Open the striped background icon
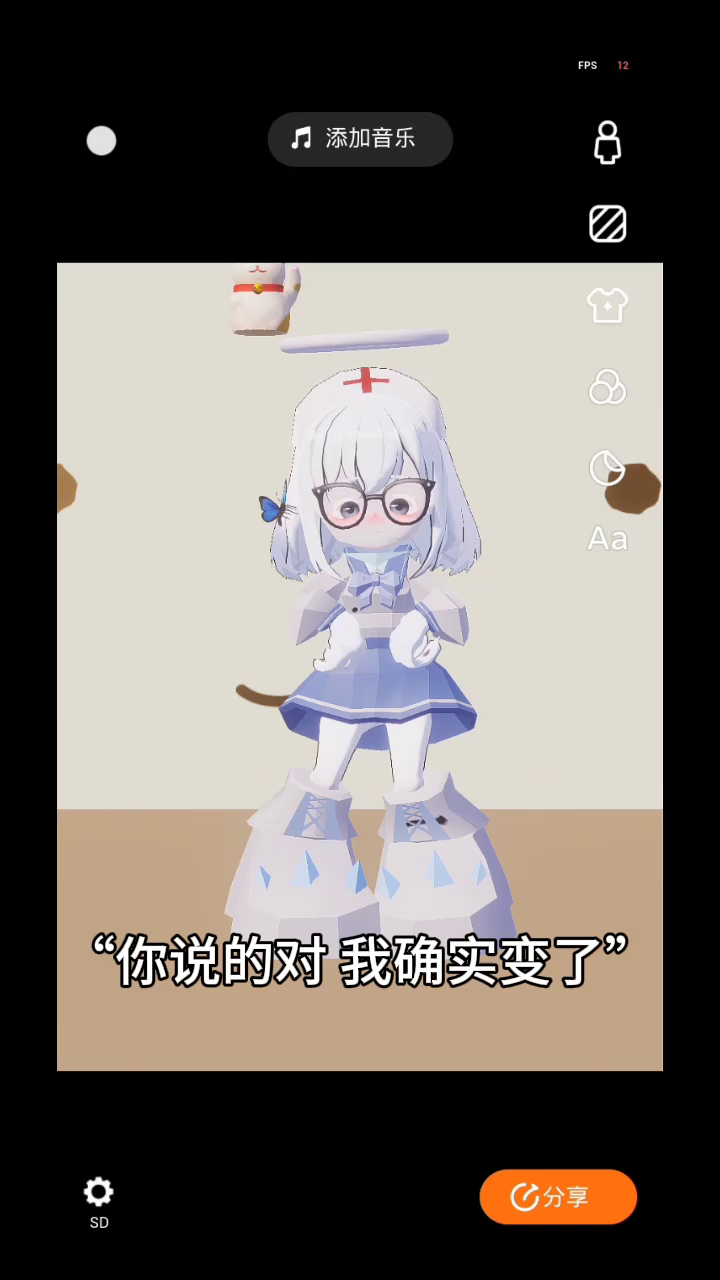The image size is (720, 1280). point(608,224)
